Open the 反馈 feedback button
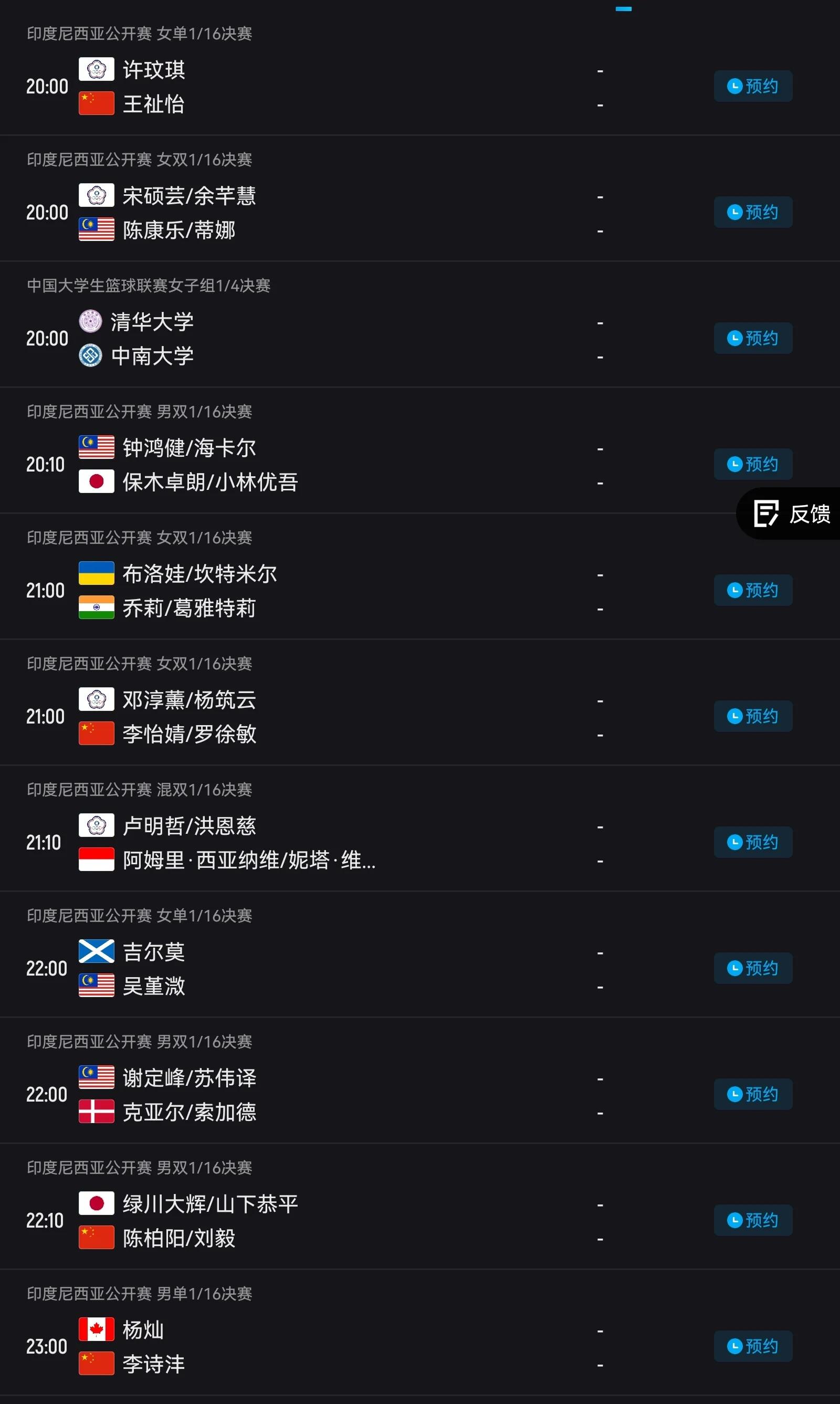The image size is (840, 1404). point(789,514)
